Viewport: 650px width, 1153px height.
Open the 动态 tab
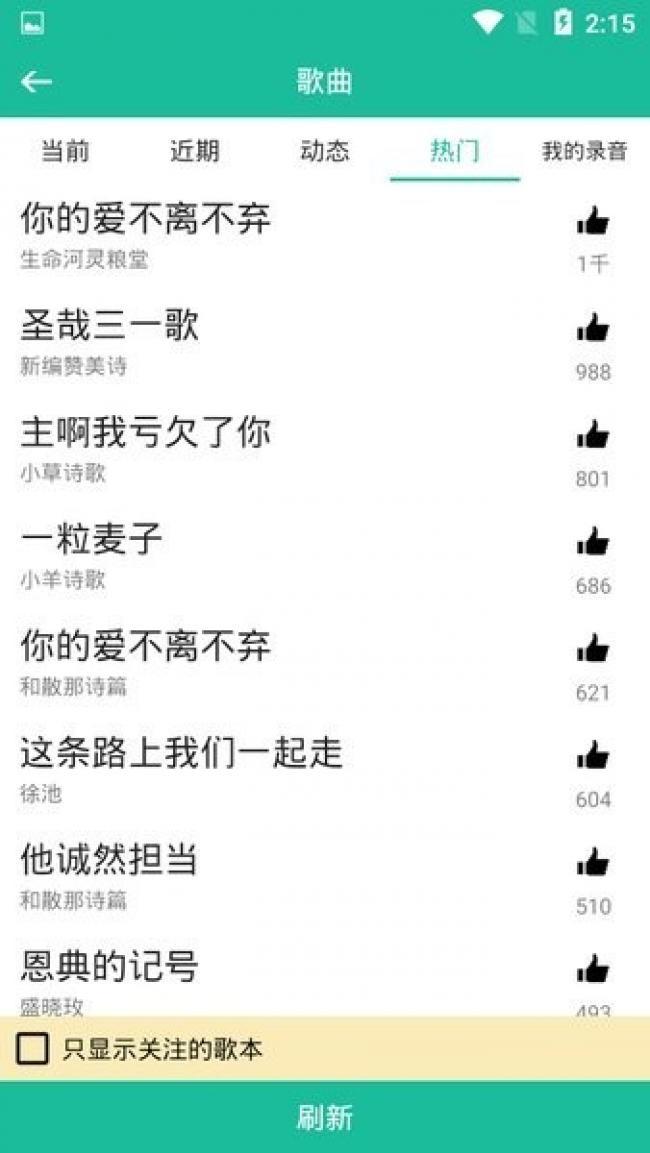coord(325,151)
